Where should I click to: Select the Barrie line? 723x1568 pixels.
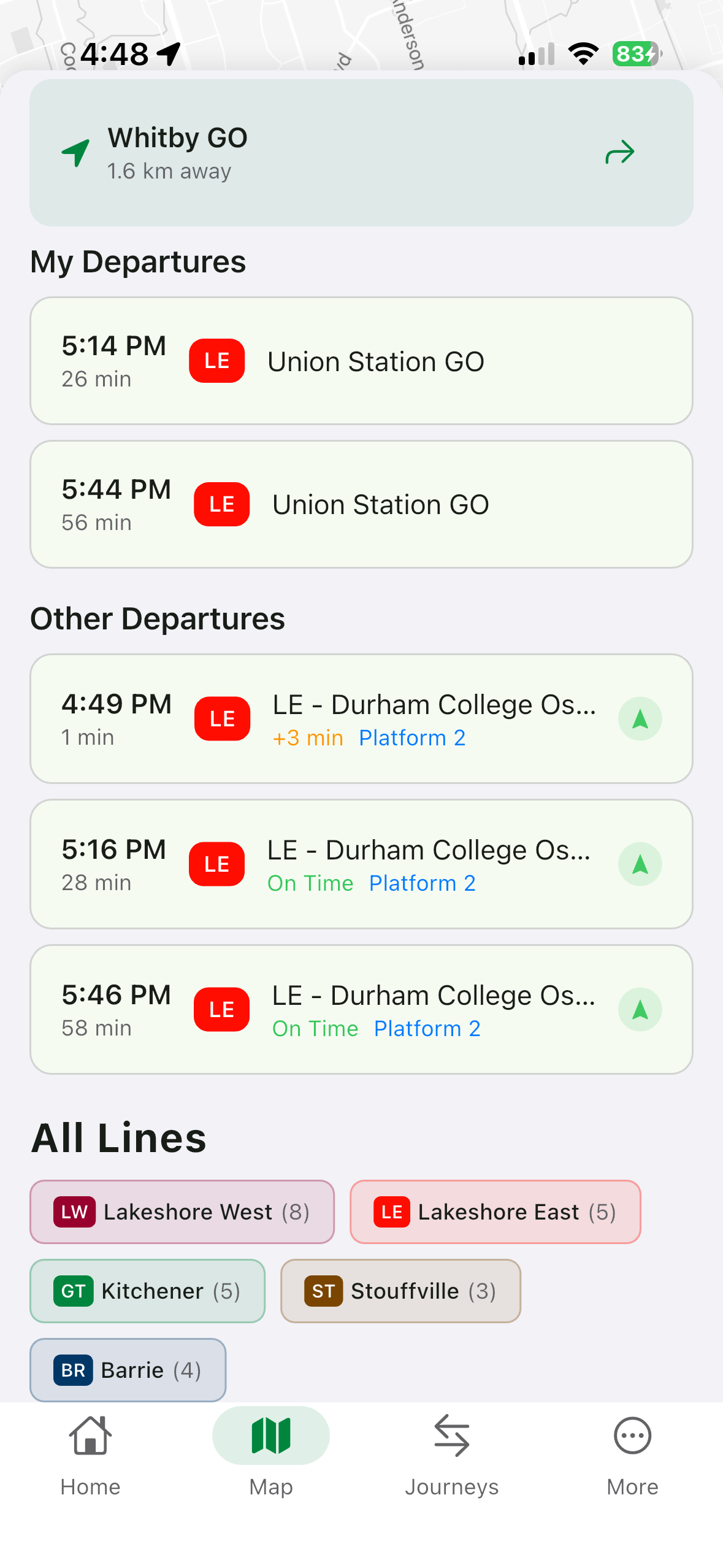point(128,1370)
